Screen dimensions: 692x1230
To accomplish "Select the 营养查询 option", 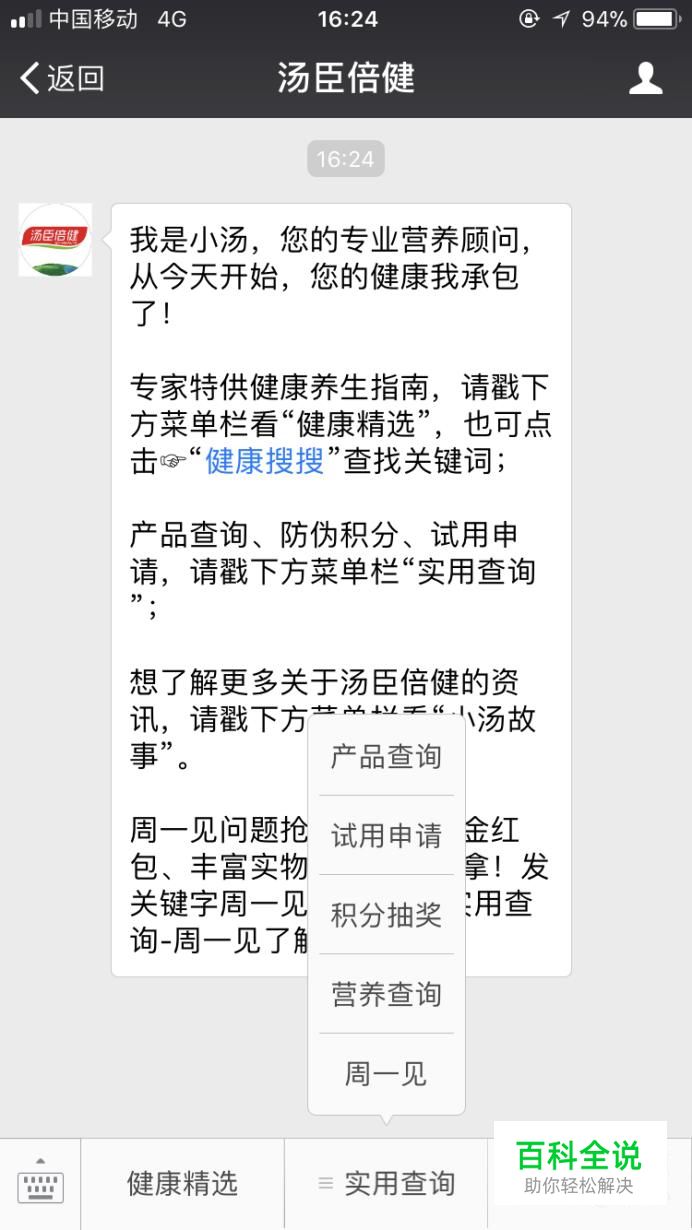I will point(386,994).
